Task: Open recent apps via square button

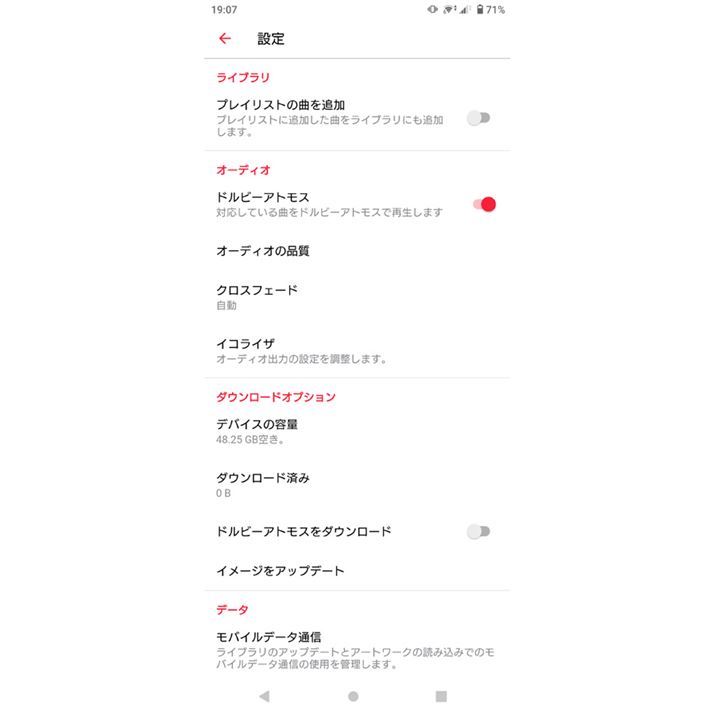Action: pyautogui.click(x=441, y=695)
